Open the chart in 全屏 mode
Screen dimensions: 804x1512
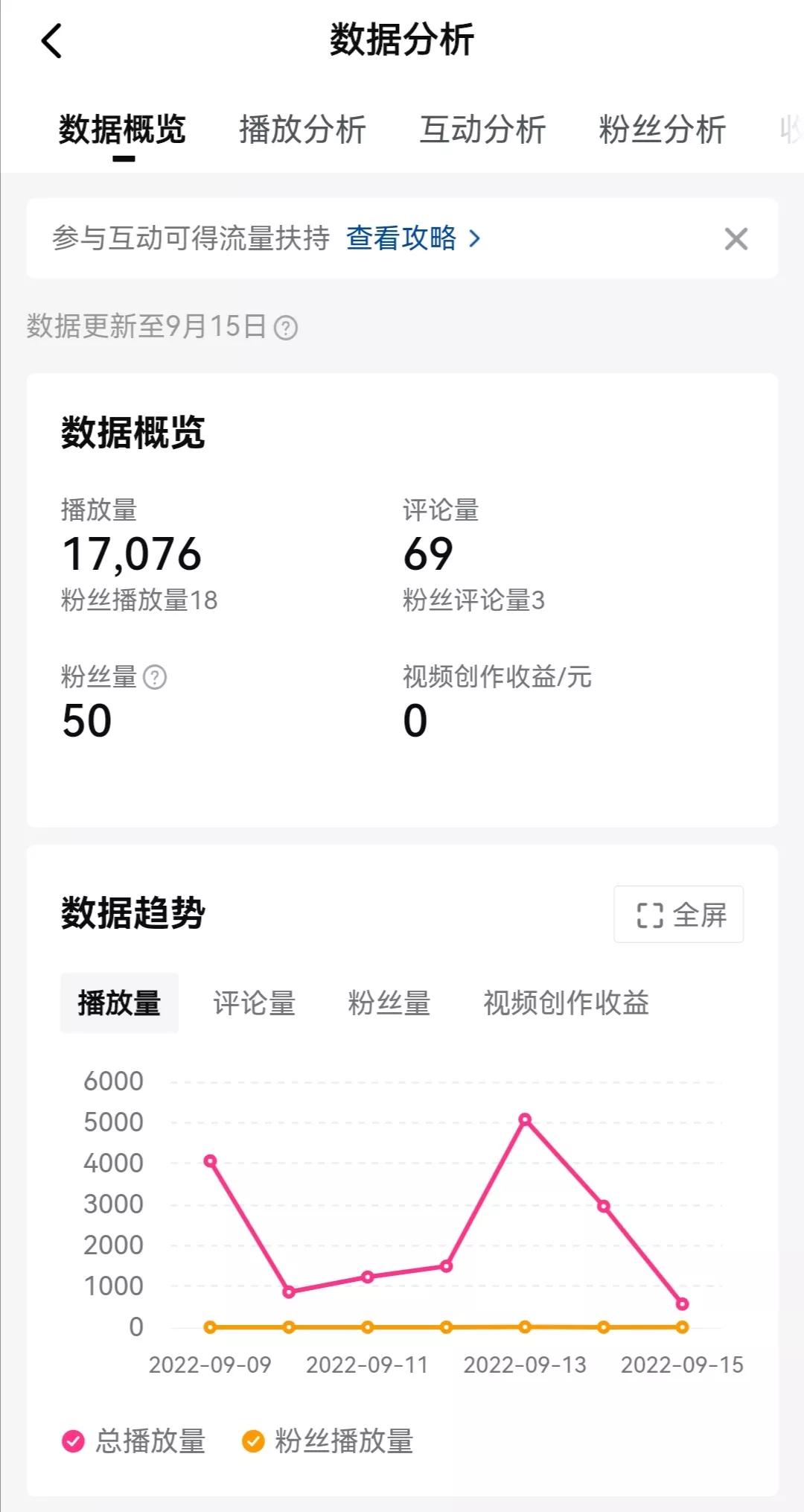point(679,915)
